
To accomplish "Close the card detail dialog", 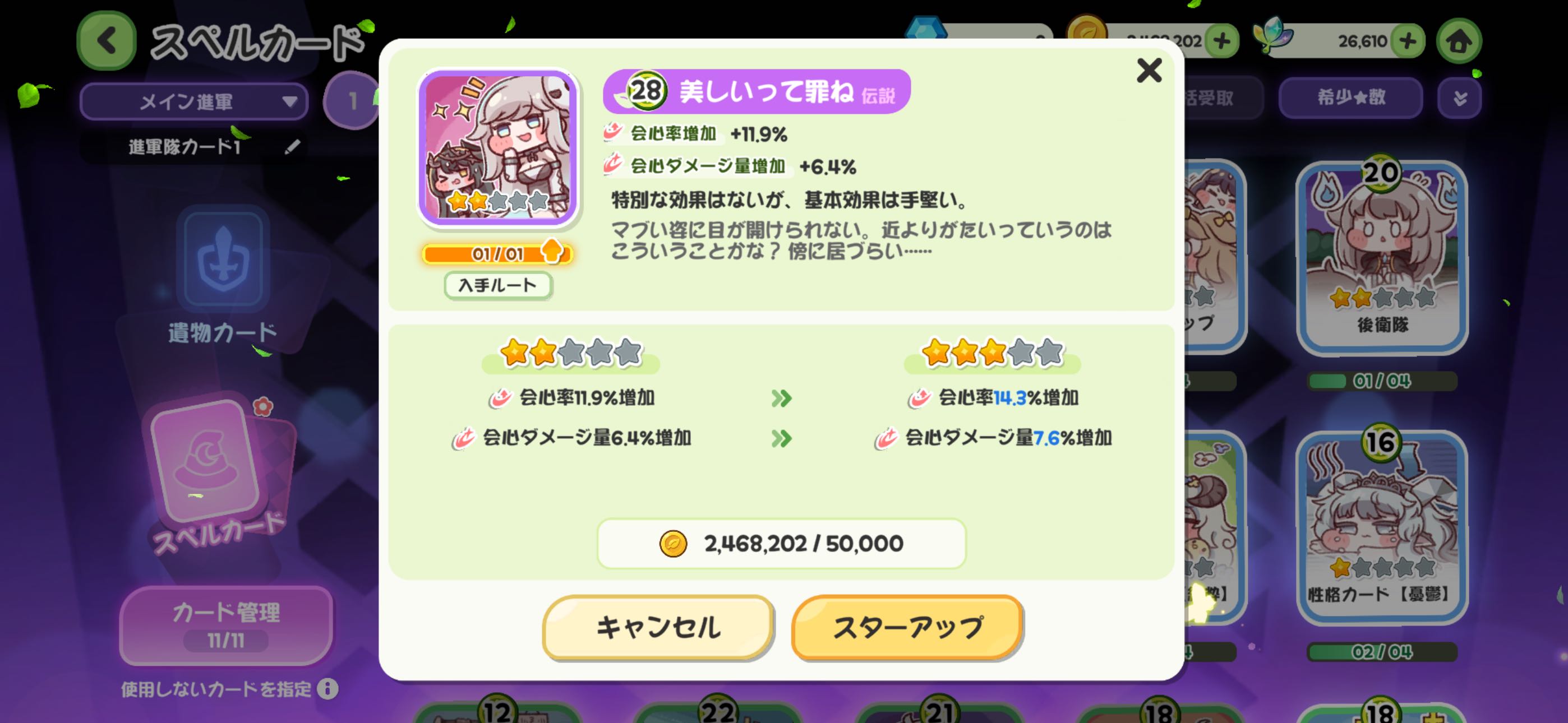I will [1148, 71].
